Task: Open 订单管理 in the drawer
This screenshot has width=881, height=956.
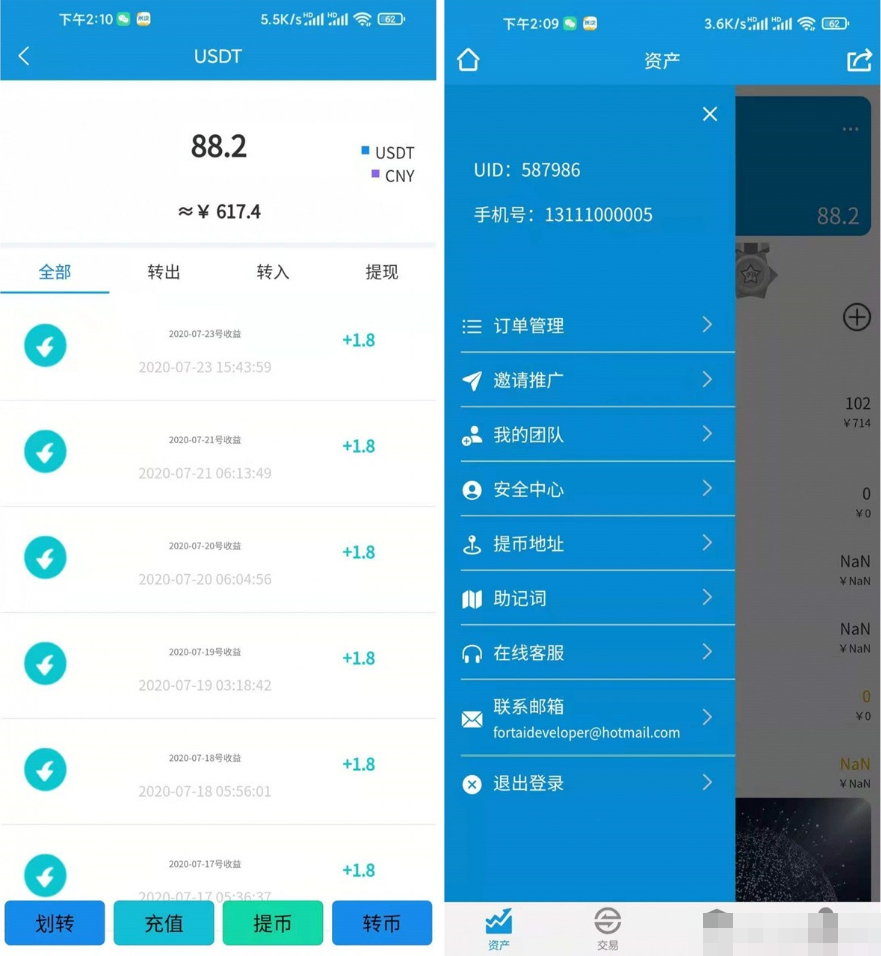Action: pyautogui.click(x=590, y=326)
